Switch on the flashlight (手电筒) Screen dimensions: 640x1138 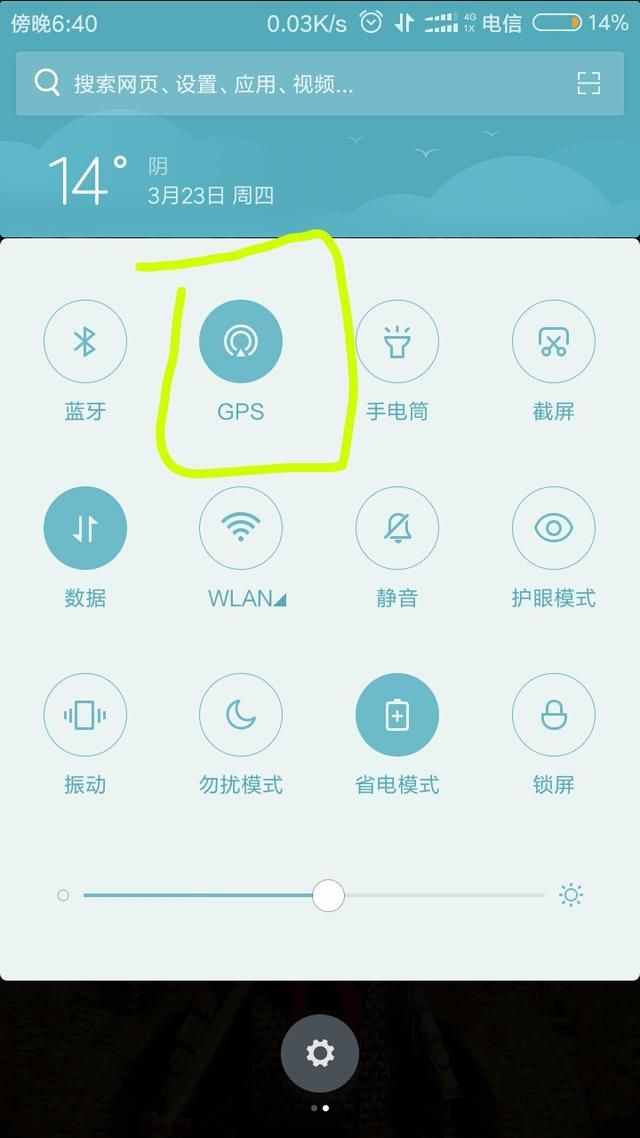[x=397, y=342]
